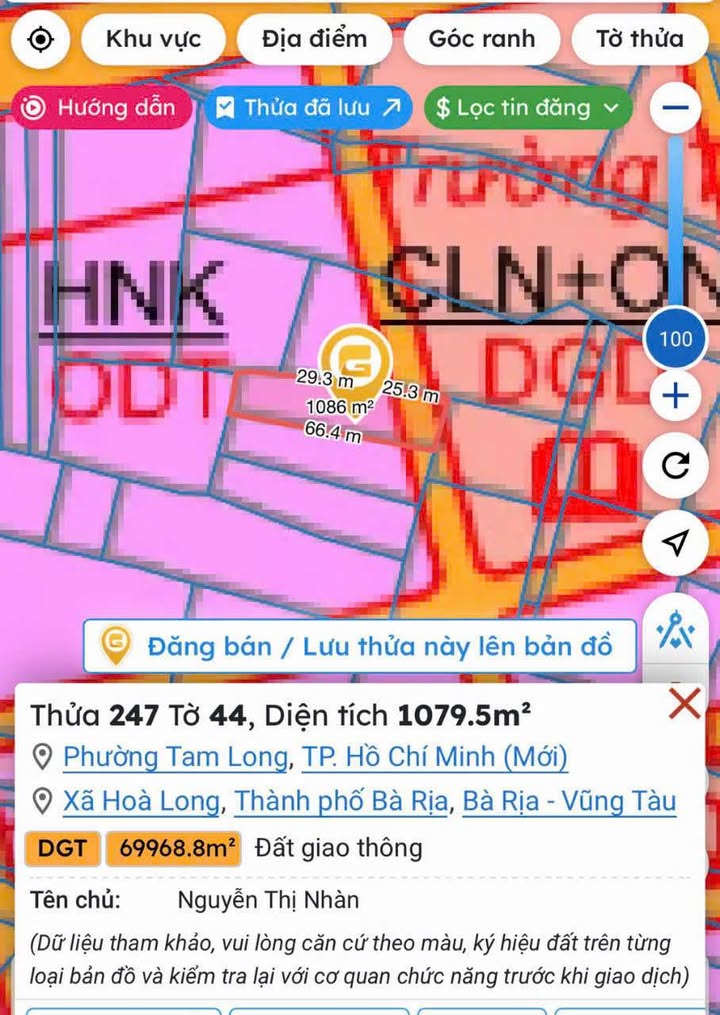
Task: Open the Tờ thửa search option
Action: click(x=640, y=40)
